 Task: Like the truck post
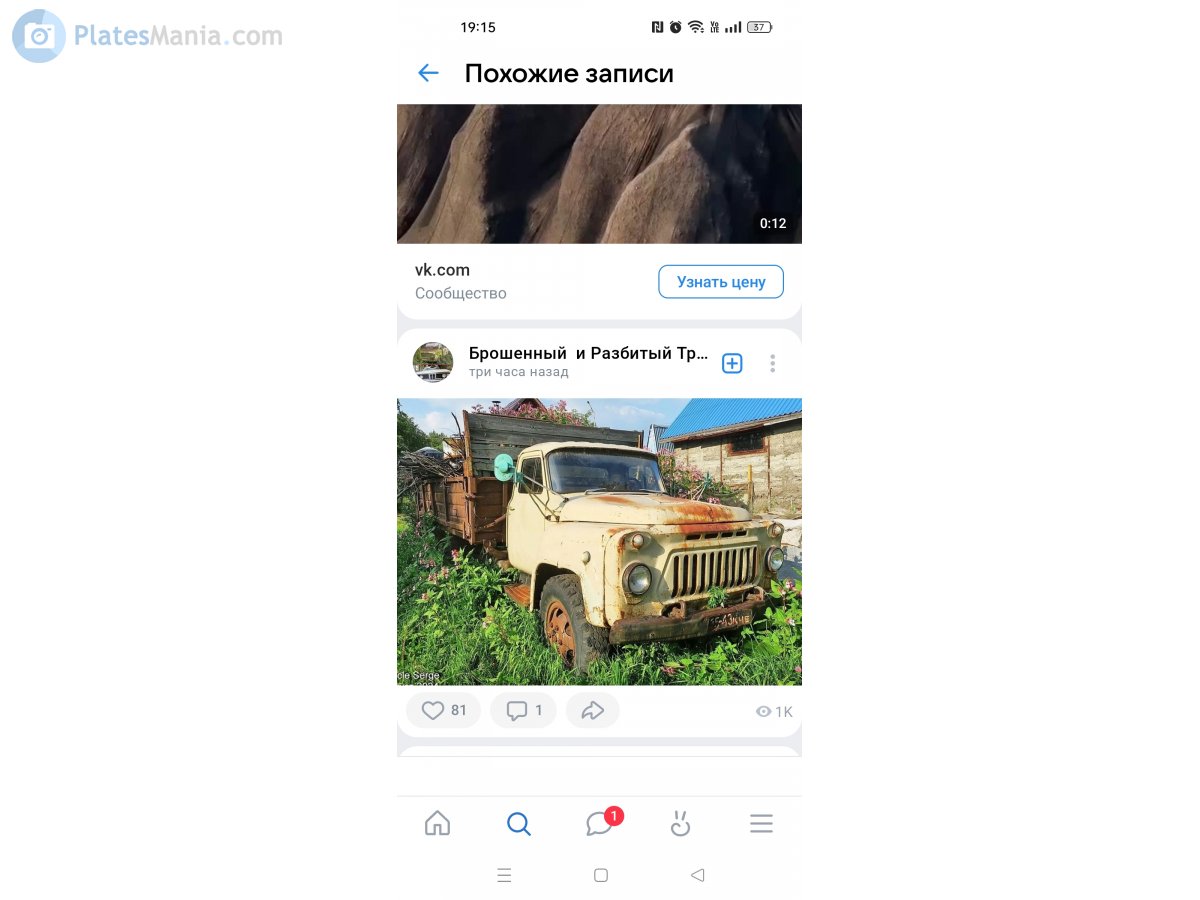(443, 711)
